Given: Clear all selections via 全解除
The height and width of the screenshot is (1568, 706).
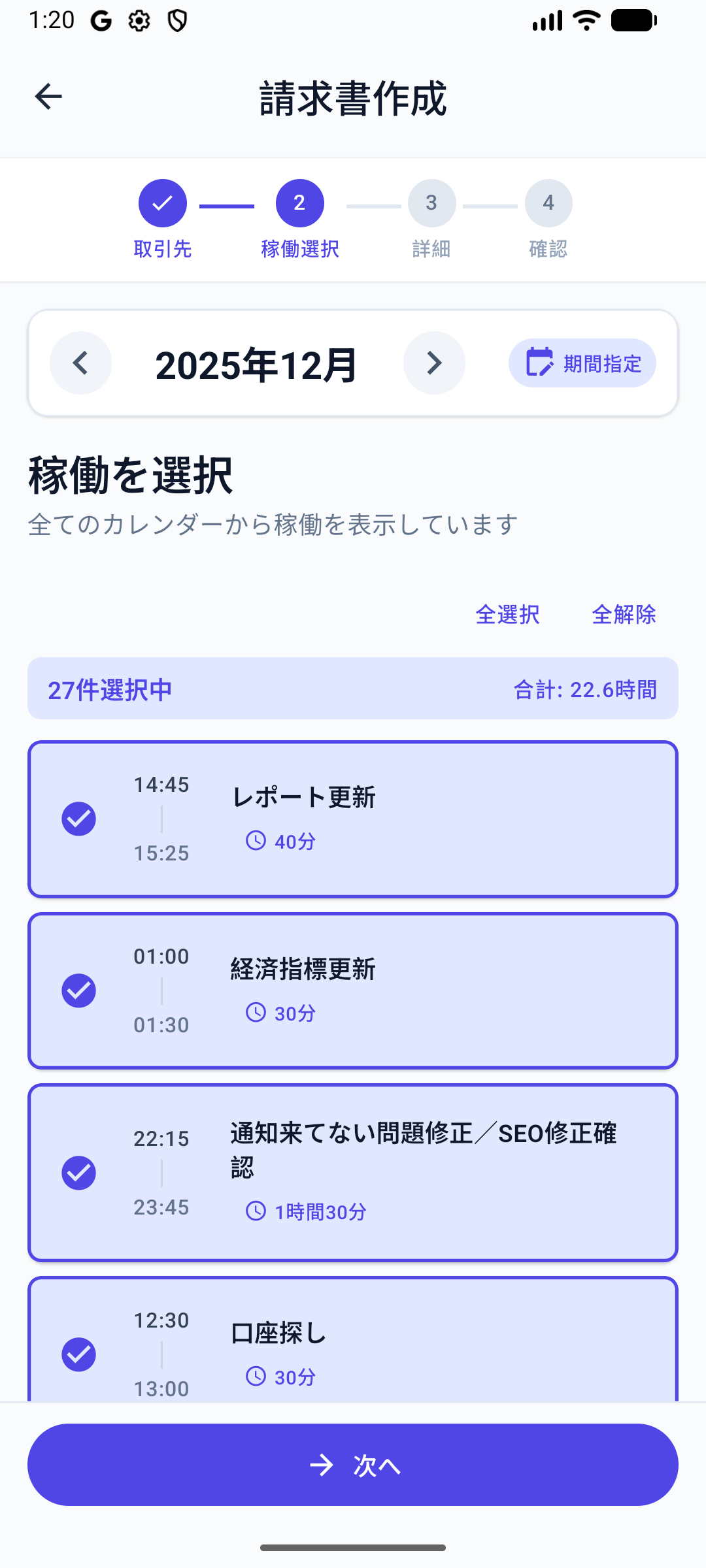Looking at the screenshot, I should tap(624, 614).
